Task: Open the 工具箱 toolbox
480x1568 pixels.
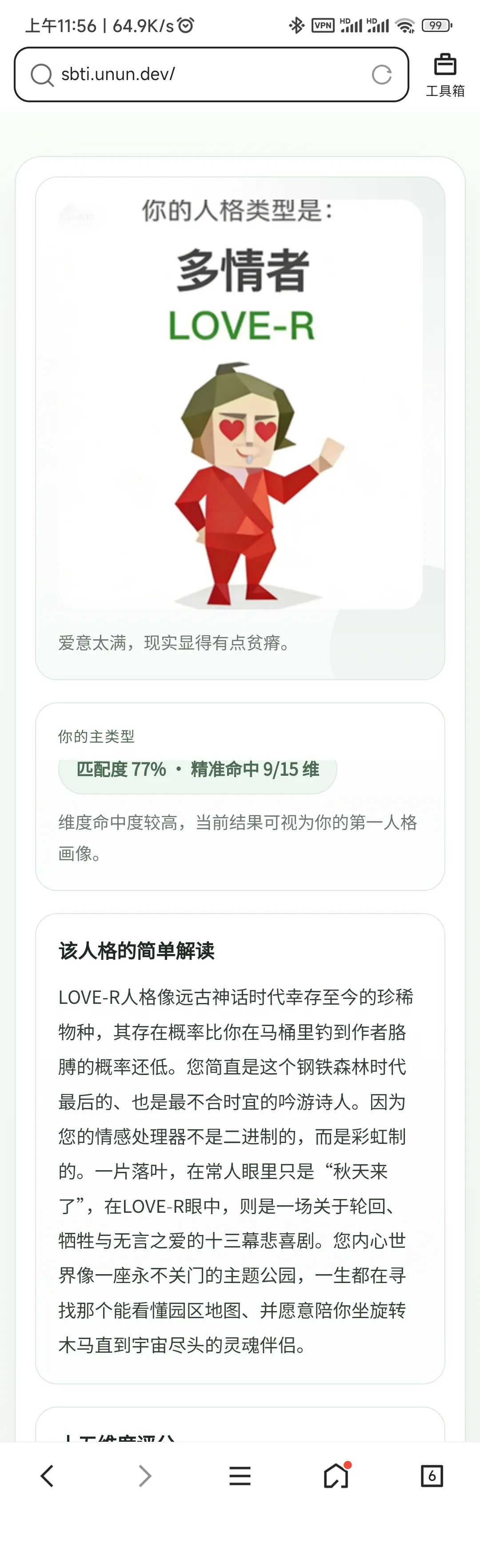Action: [x=445, y=74]
